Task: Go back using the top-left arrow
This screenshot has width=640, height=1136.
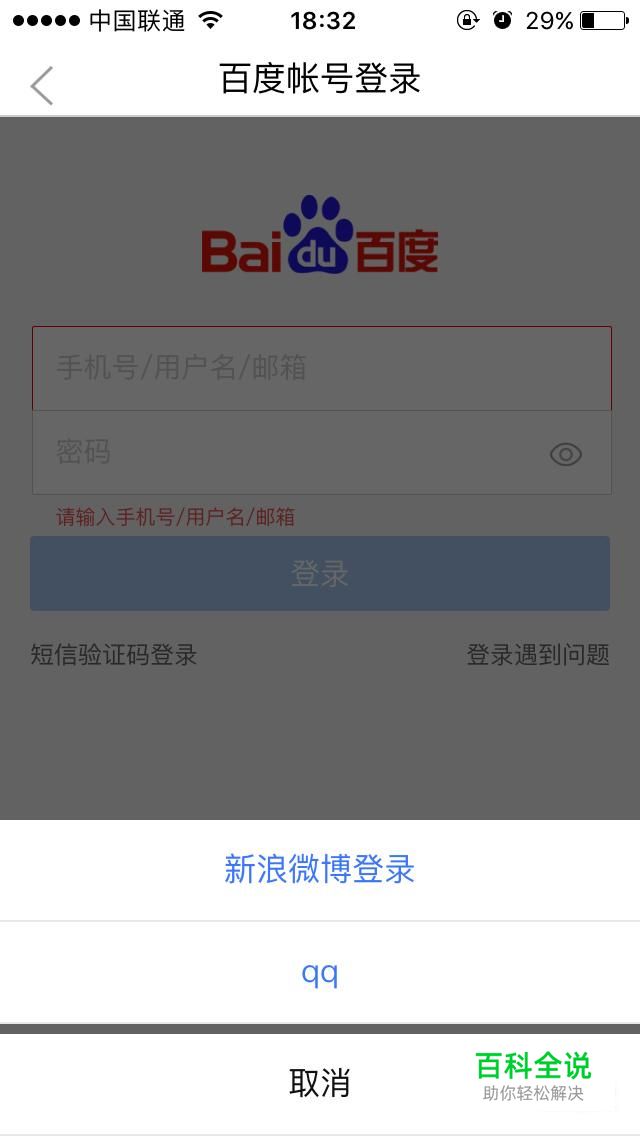Action: tap(41, 85)
